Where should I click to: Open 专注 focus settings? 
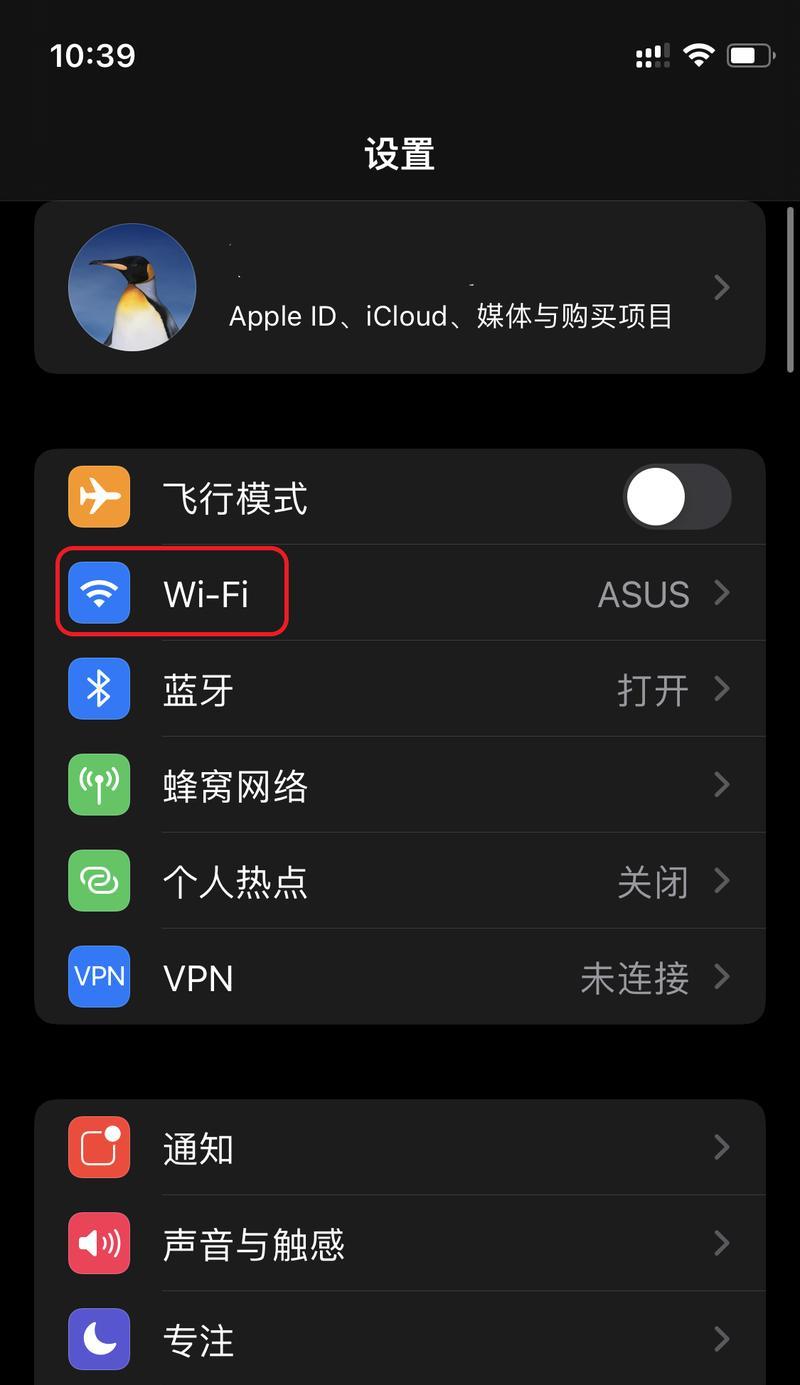(400, 1339)
